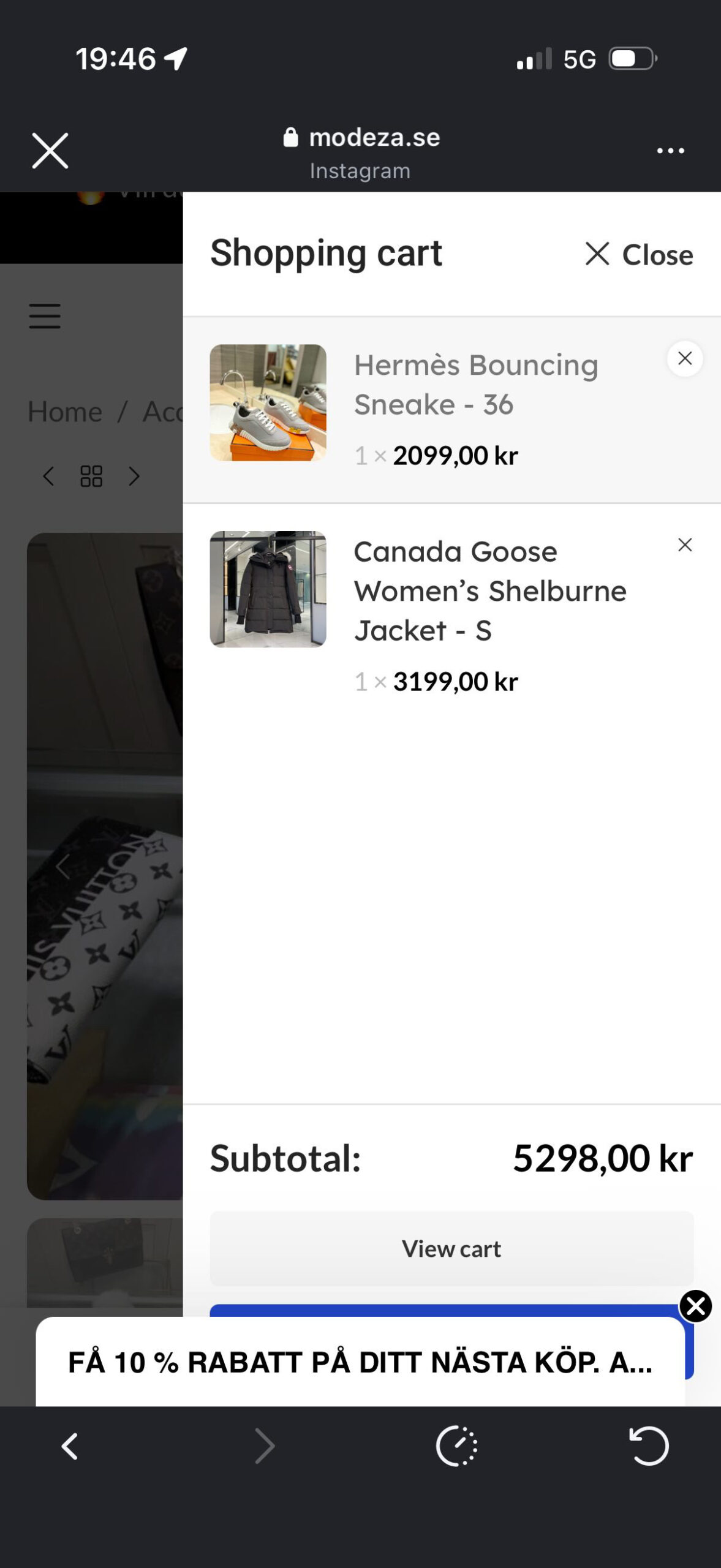Open the browsing activity timer icon
This screenshot has height=1568, width=721.
coord(456,1446)
